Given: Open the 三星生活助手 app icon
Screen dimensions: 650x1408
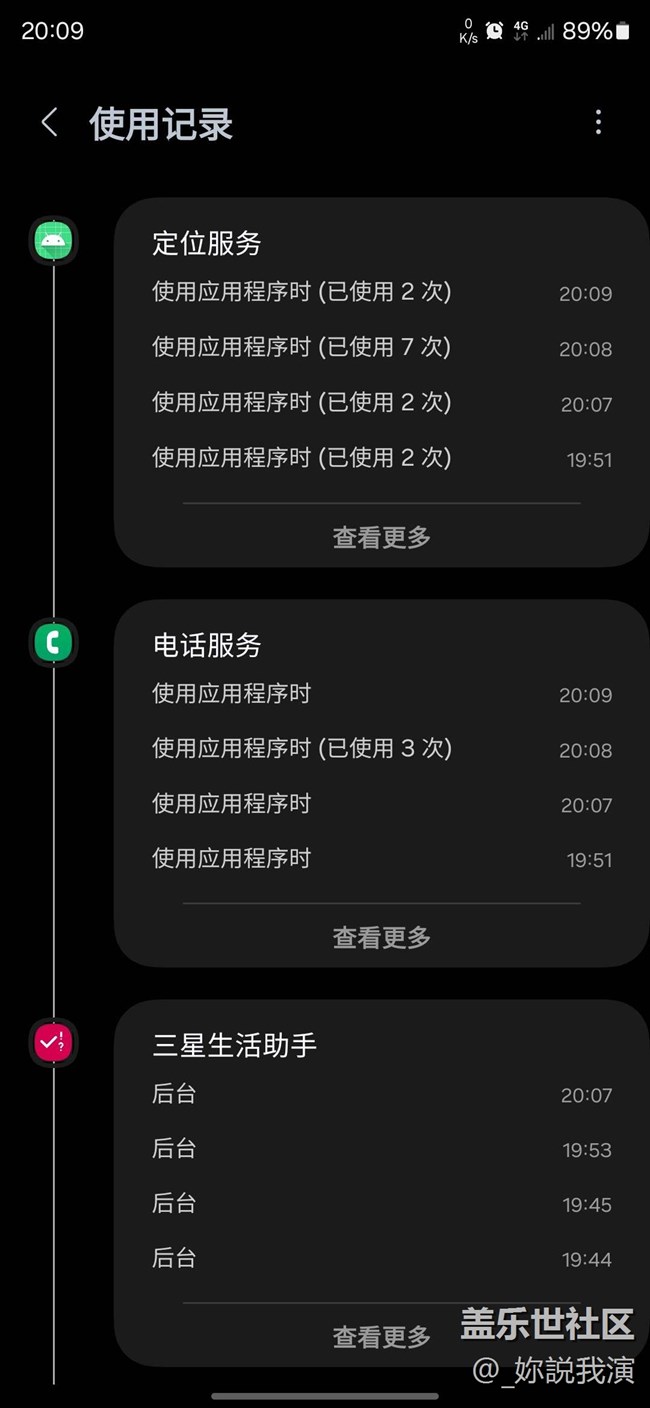Looking at the screenshot, I should click(53, 1043).
